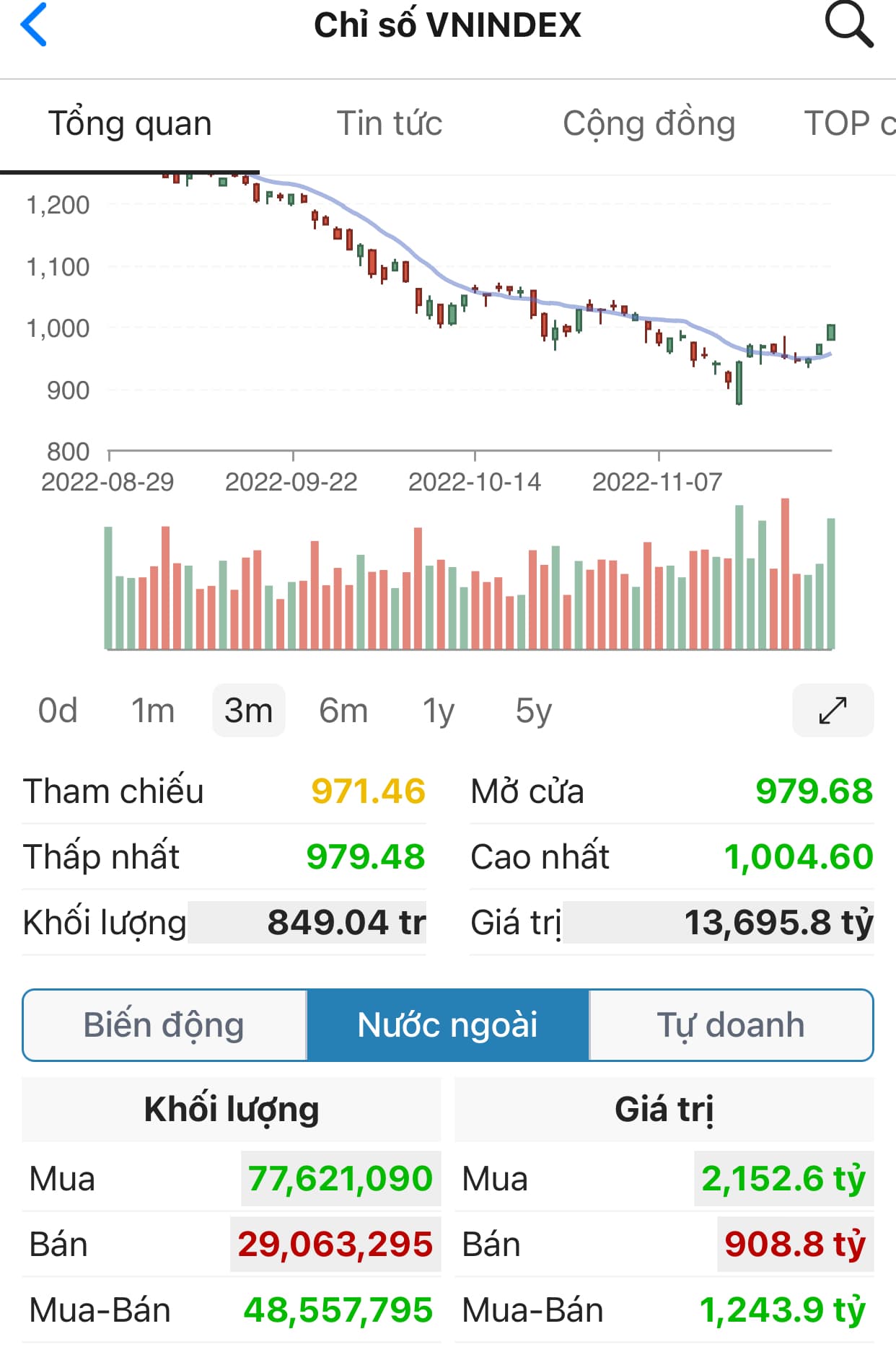This screenshot has width=896, height=1352.
Task: Select the 0d chart range
Action: pos(58,711)
